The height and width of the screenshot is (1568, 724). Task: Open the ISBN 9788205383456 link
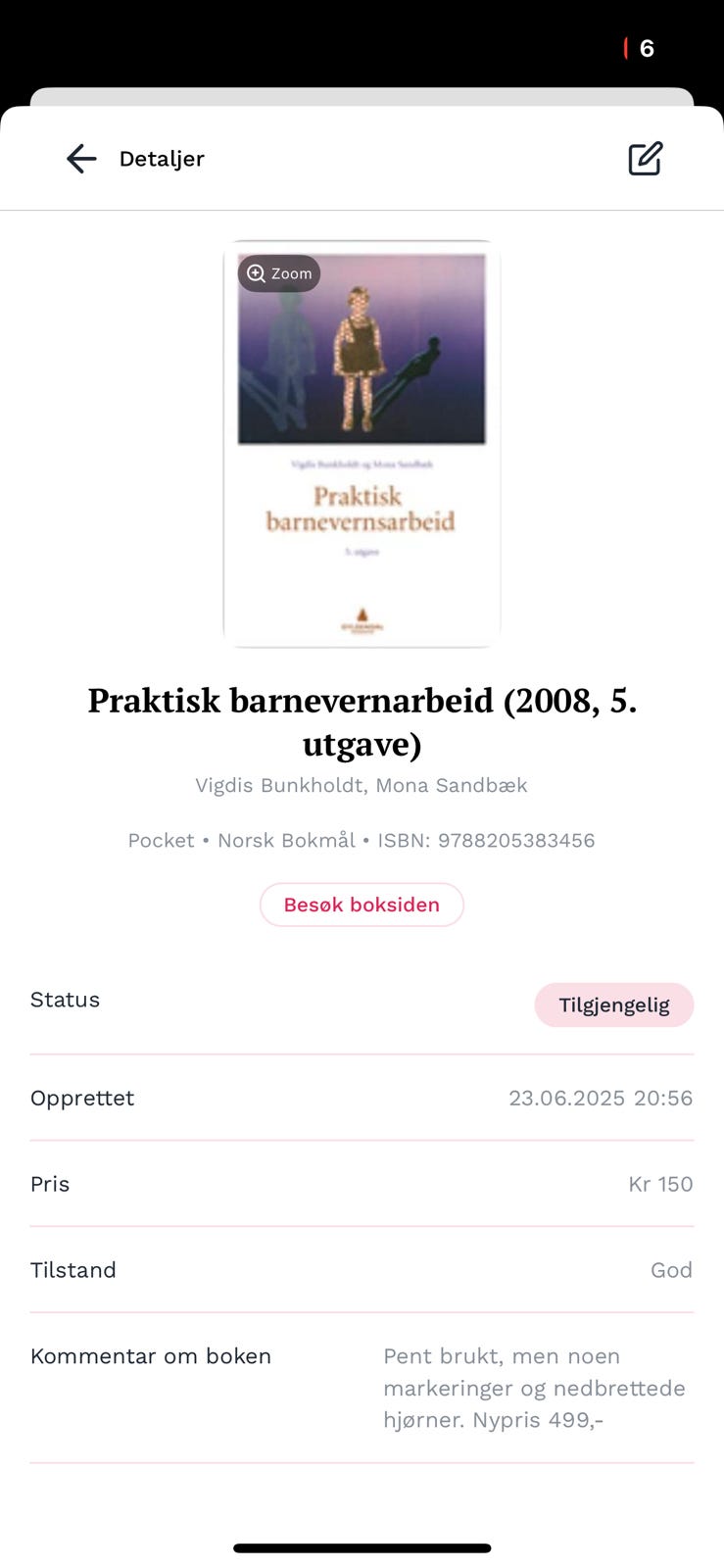point(516,840)
